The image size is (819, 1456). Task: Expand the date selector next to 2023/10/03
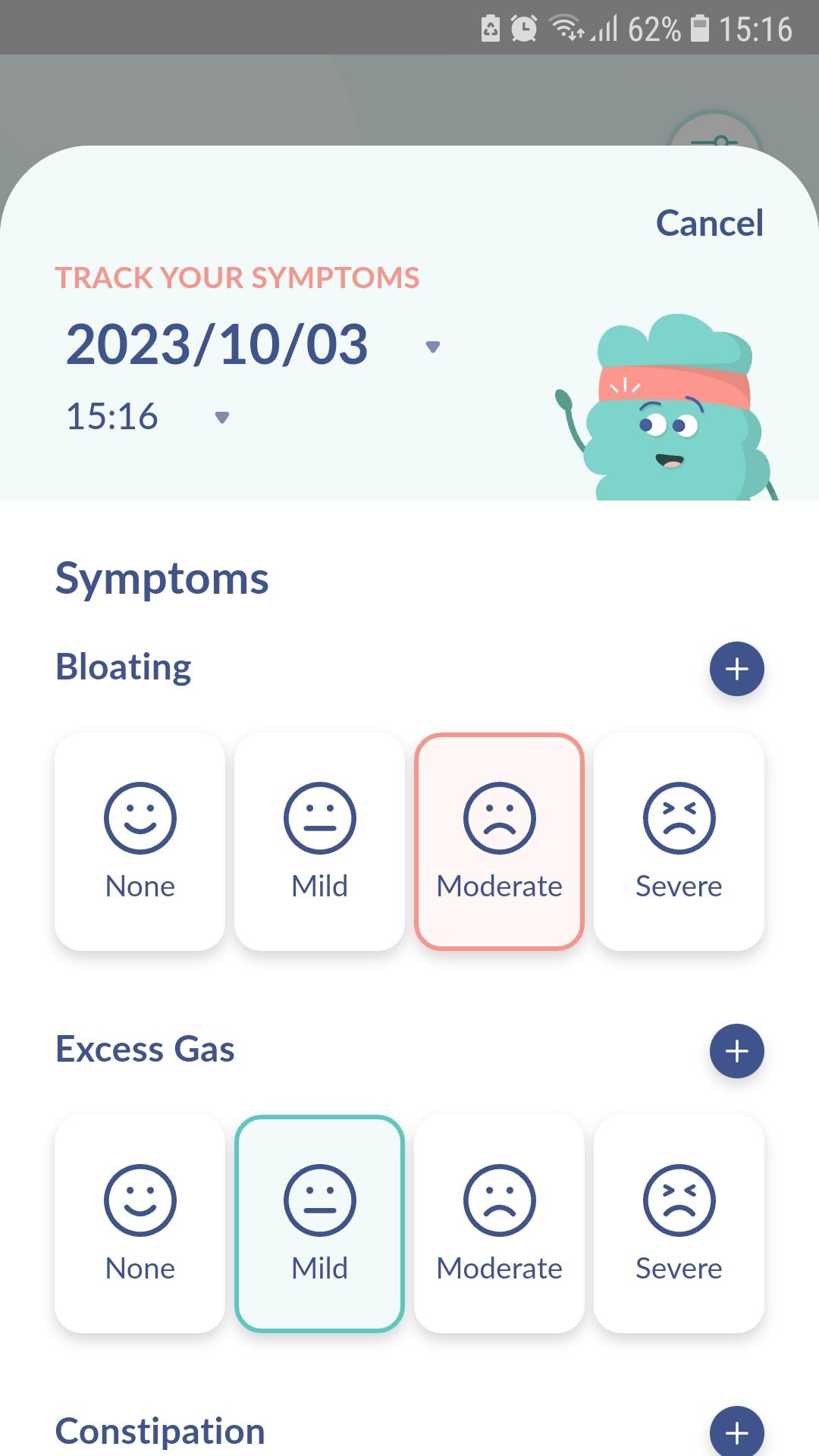pyautogui.click(x=432, y=346)
